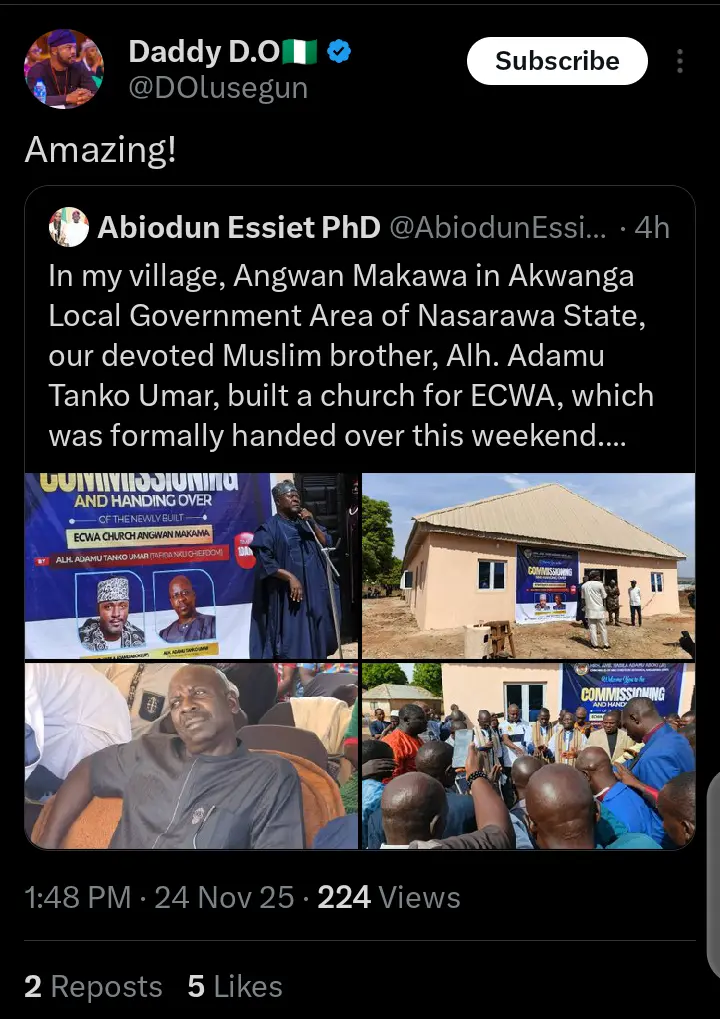View the photo of the new church building
Image resolution: width=720 pixels, height=1019 pixels.
528,565
